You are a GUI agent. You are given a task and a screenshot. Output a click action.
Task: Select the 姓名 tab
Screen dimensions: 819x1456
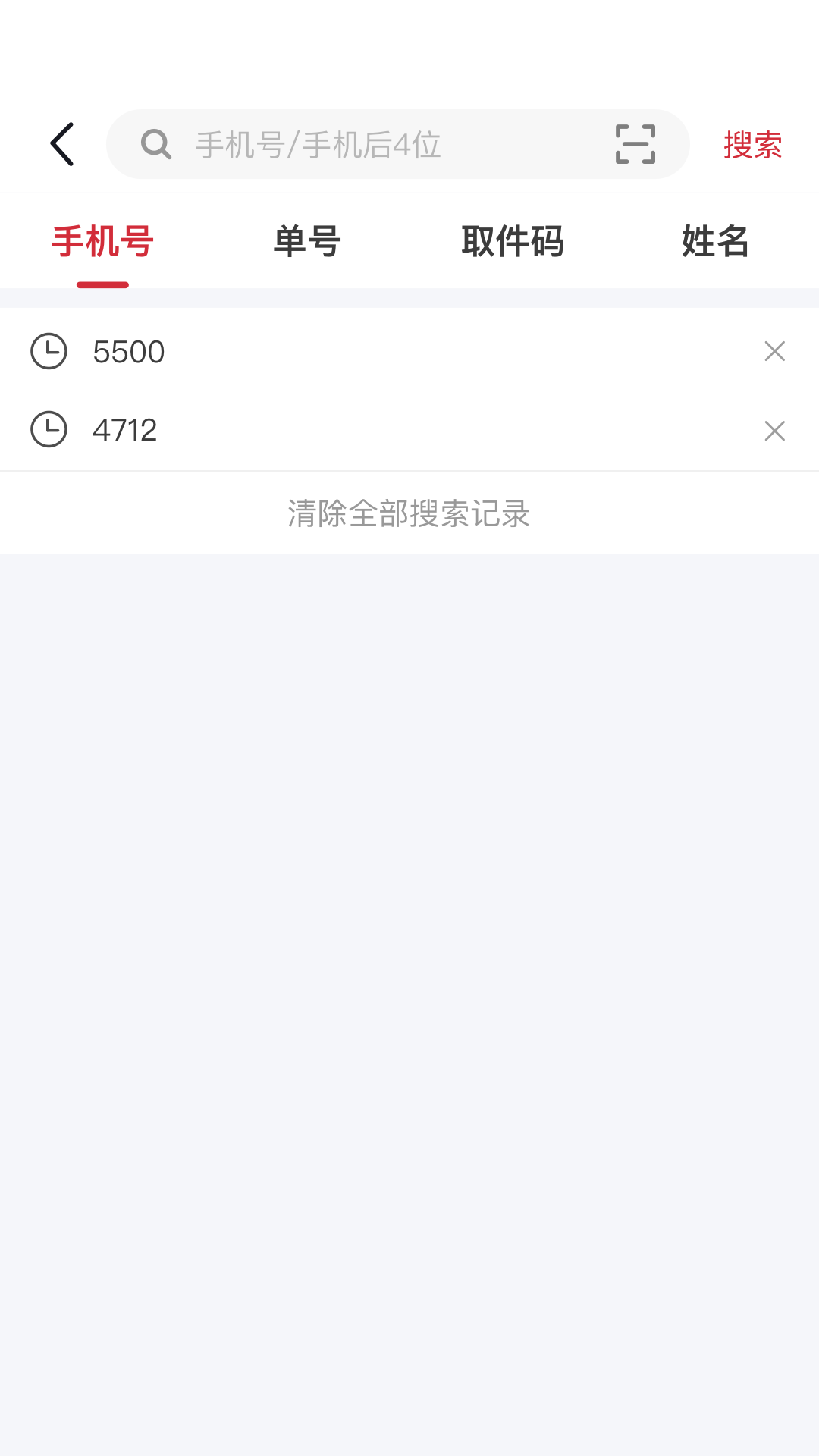point(715,241)
